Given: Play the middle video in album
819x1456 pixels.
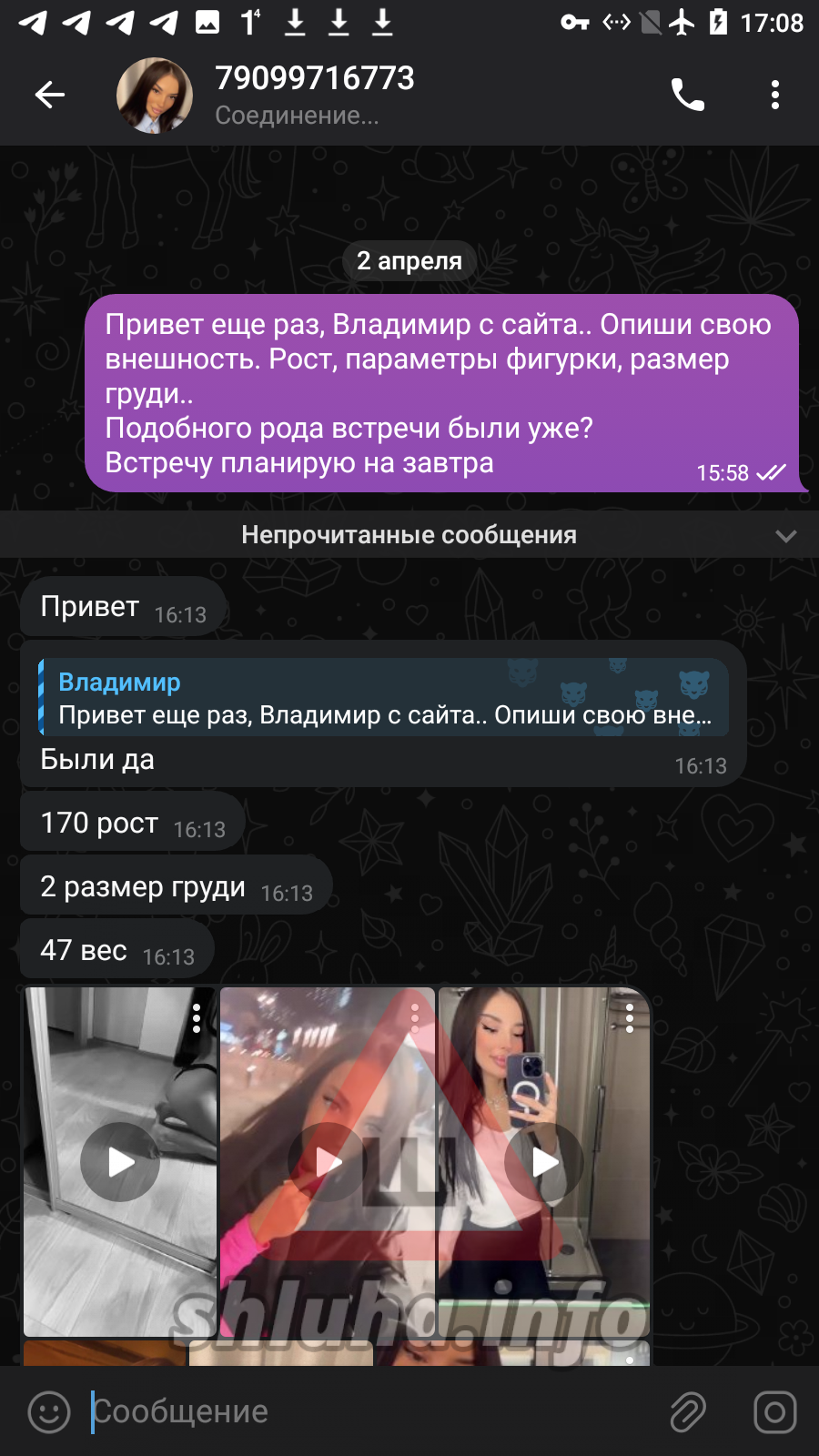Looking at the screenshot, I should [x=328, y=1162].
